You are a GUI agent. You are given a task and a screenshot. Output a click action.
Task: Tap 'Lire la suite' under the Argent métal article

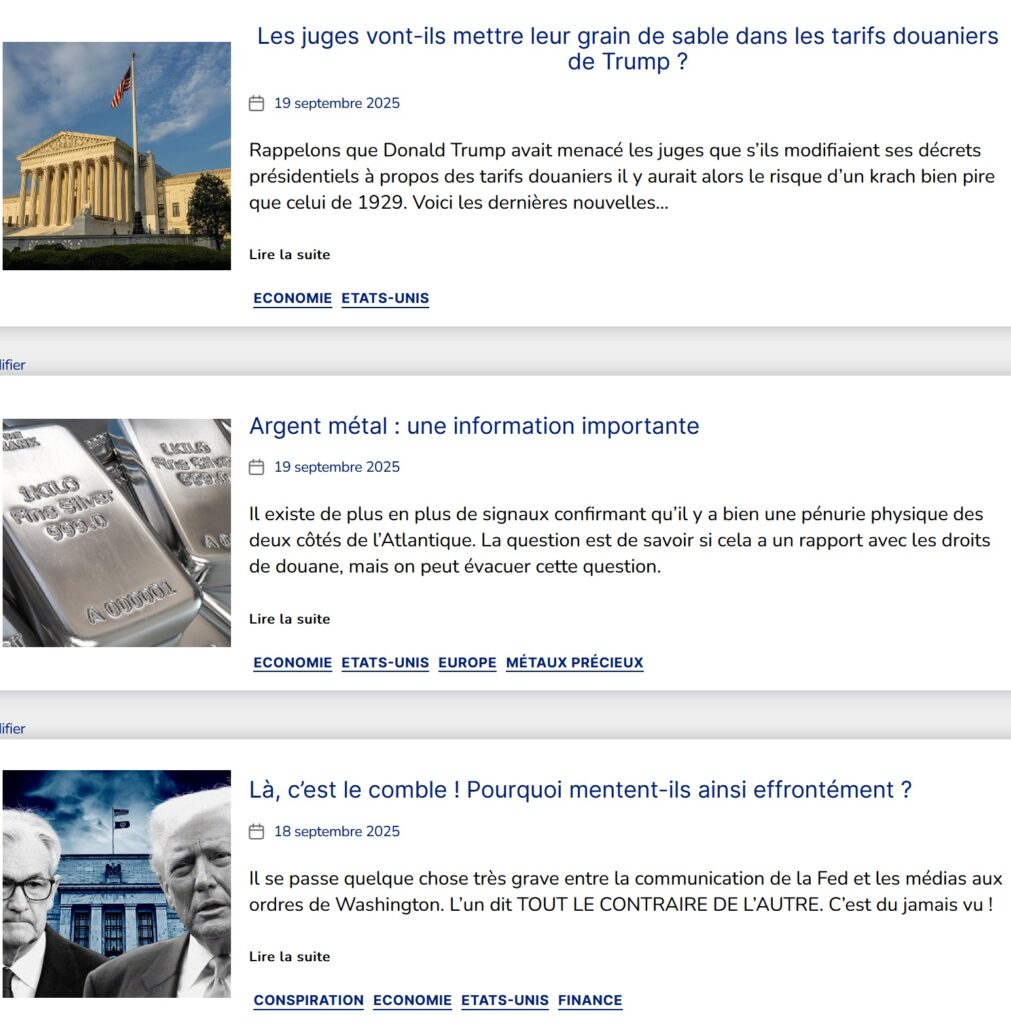click(x=289, y=619)
